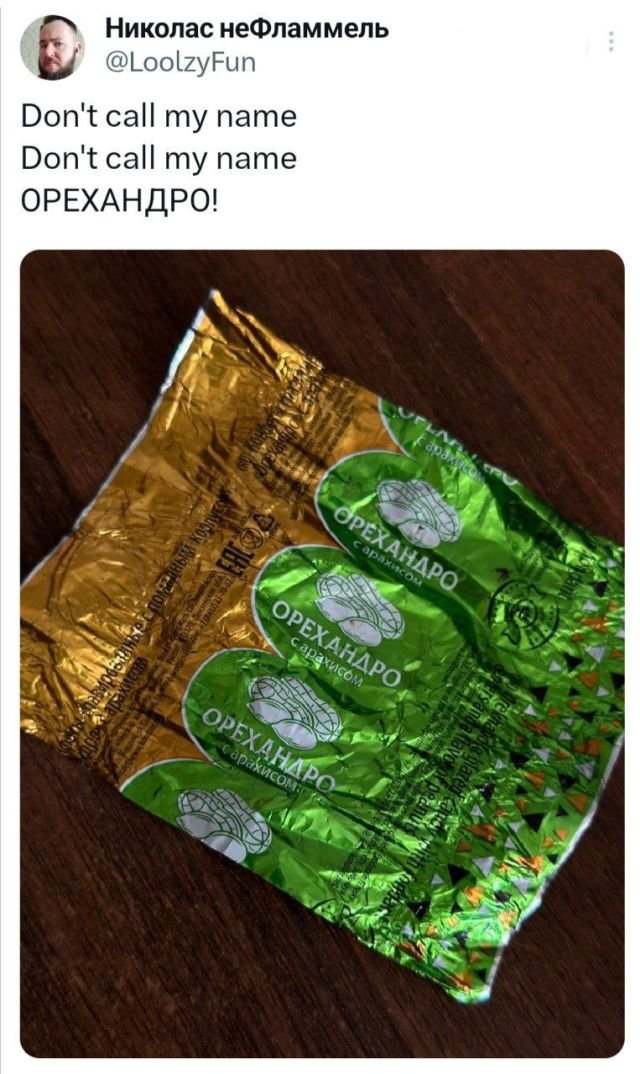Open the tweet's overflow menu
The image size is (640, 1074).
pos(611,41)
